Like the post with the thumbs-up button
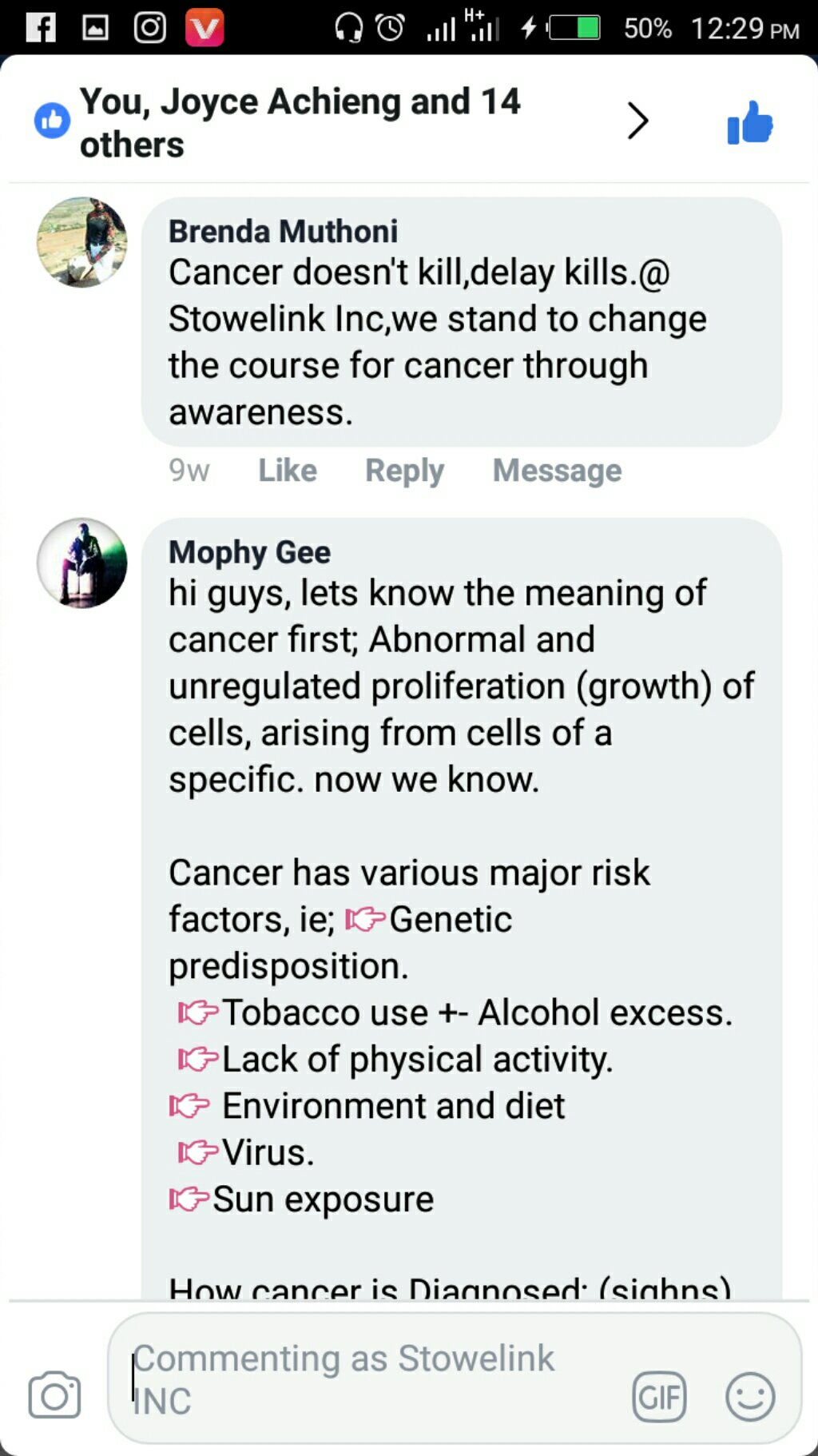818x1456 pixels. tap(749, 123)
